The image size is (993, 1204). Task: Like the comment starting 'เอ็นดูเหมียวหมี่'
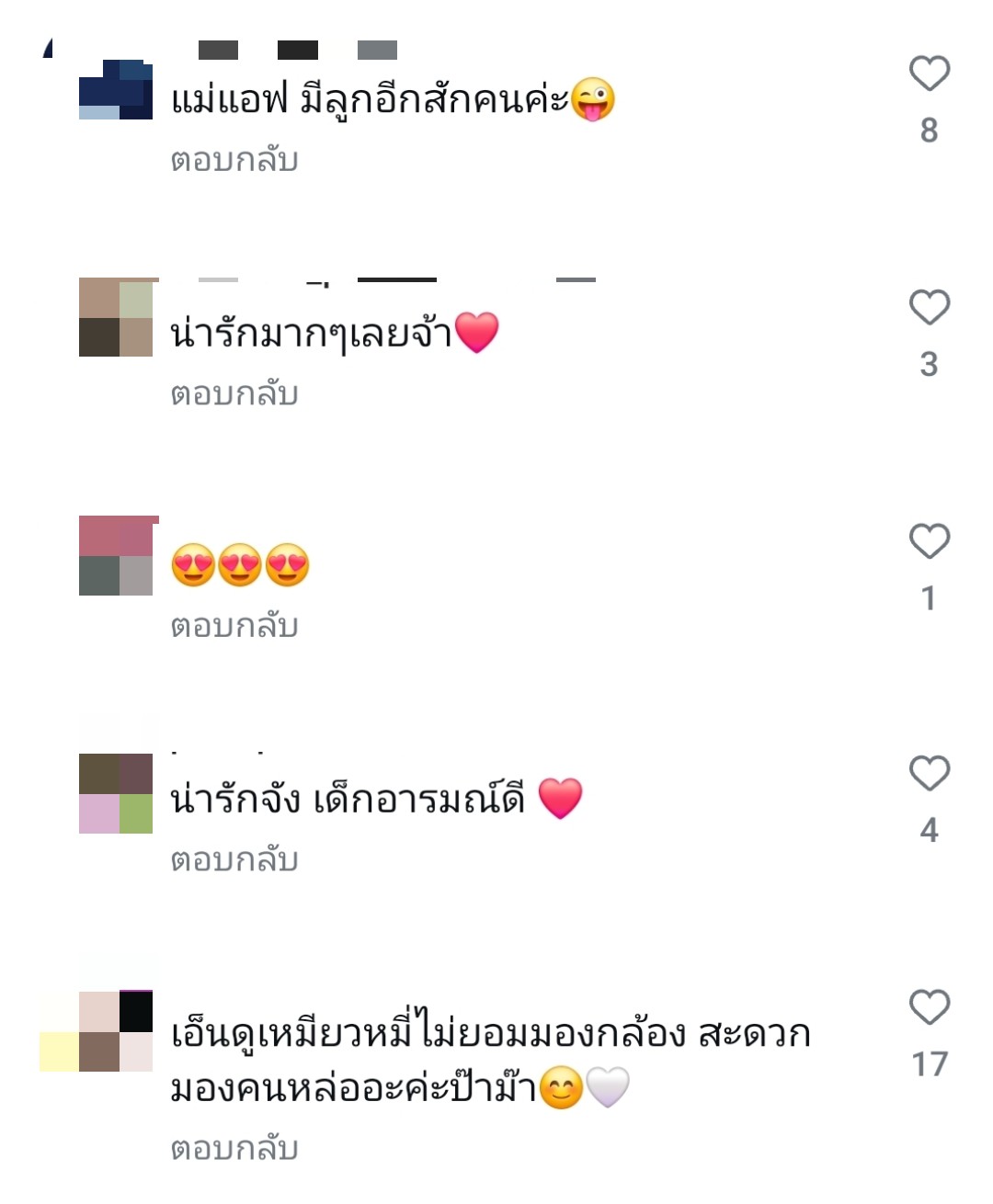929,1007
